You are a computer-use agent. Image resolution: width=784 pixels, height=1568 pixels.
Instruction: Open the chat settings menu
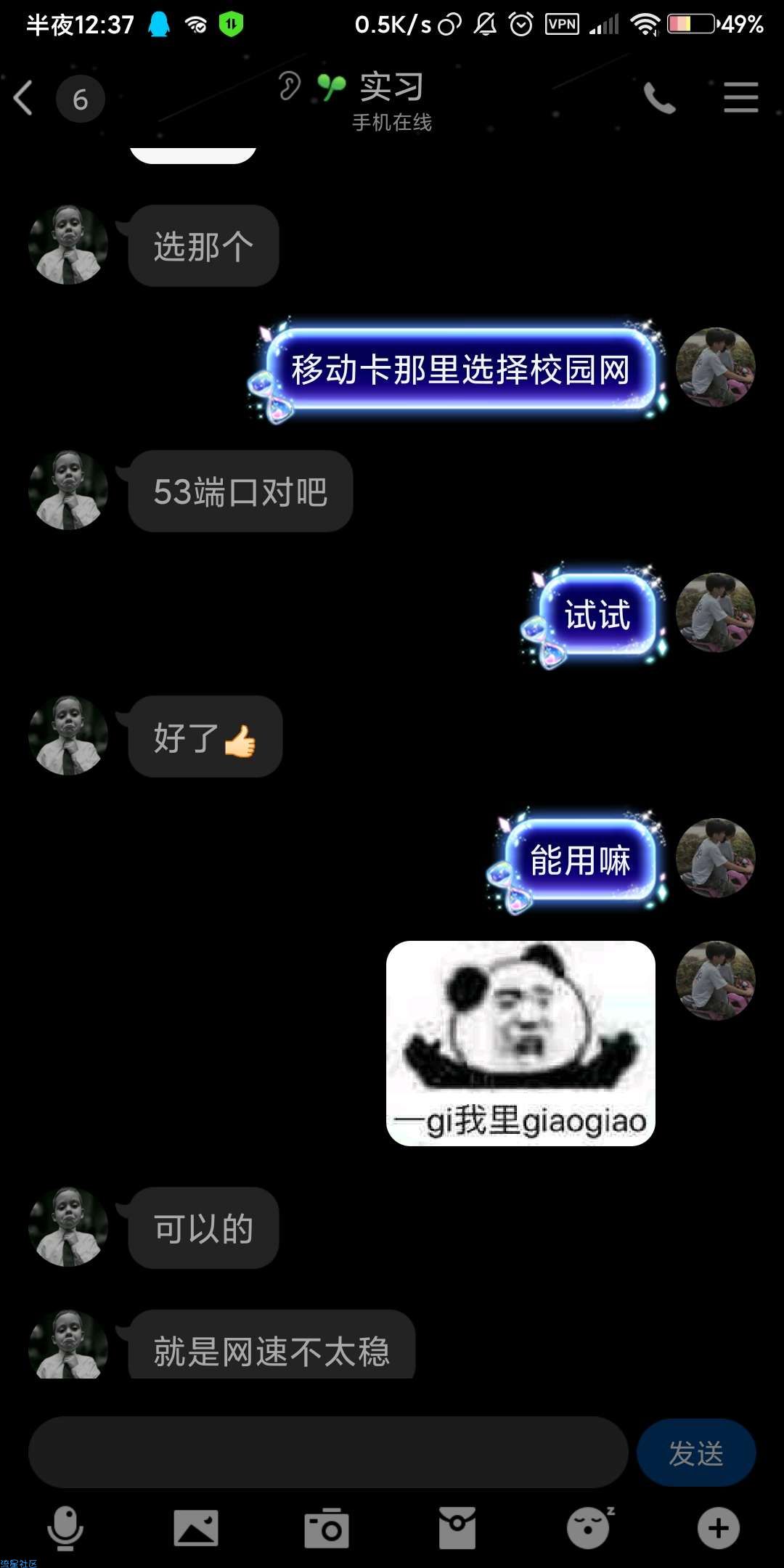(x=740, y=98)
